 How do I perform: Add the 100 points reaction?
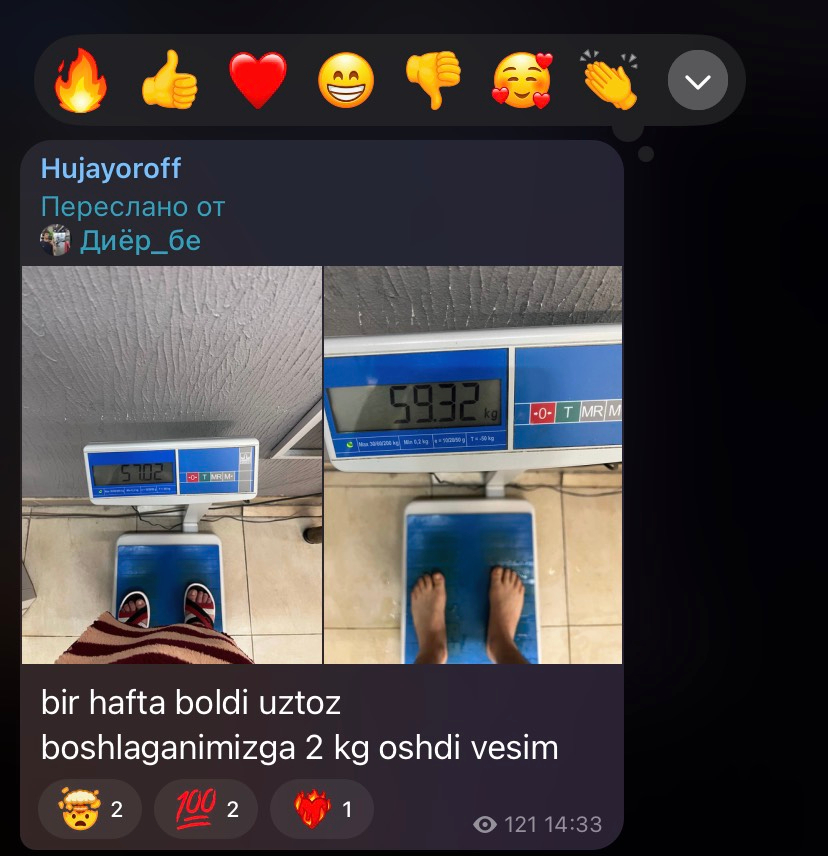pyautogui.click(x=205, y=809)
